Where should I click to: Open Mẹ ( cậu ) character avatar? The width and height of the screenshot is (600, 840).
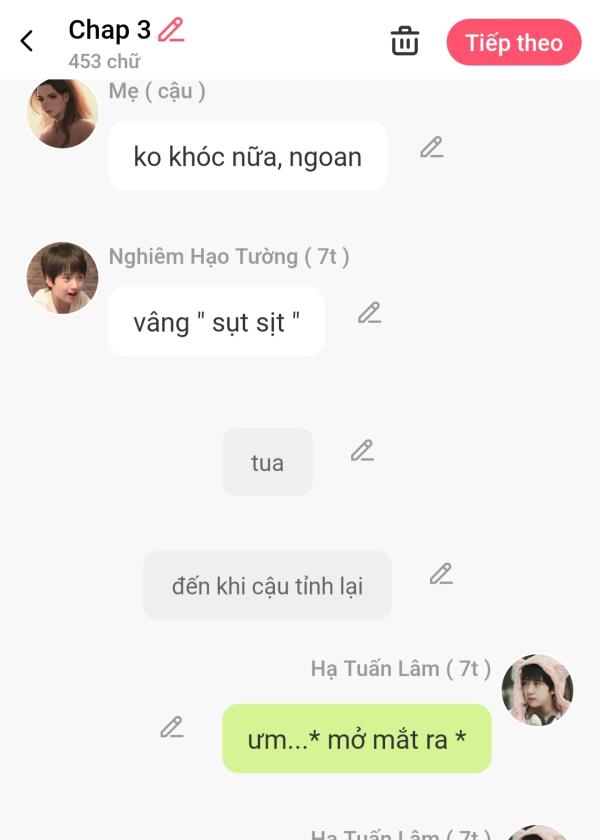[x=62, y=112]
